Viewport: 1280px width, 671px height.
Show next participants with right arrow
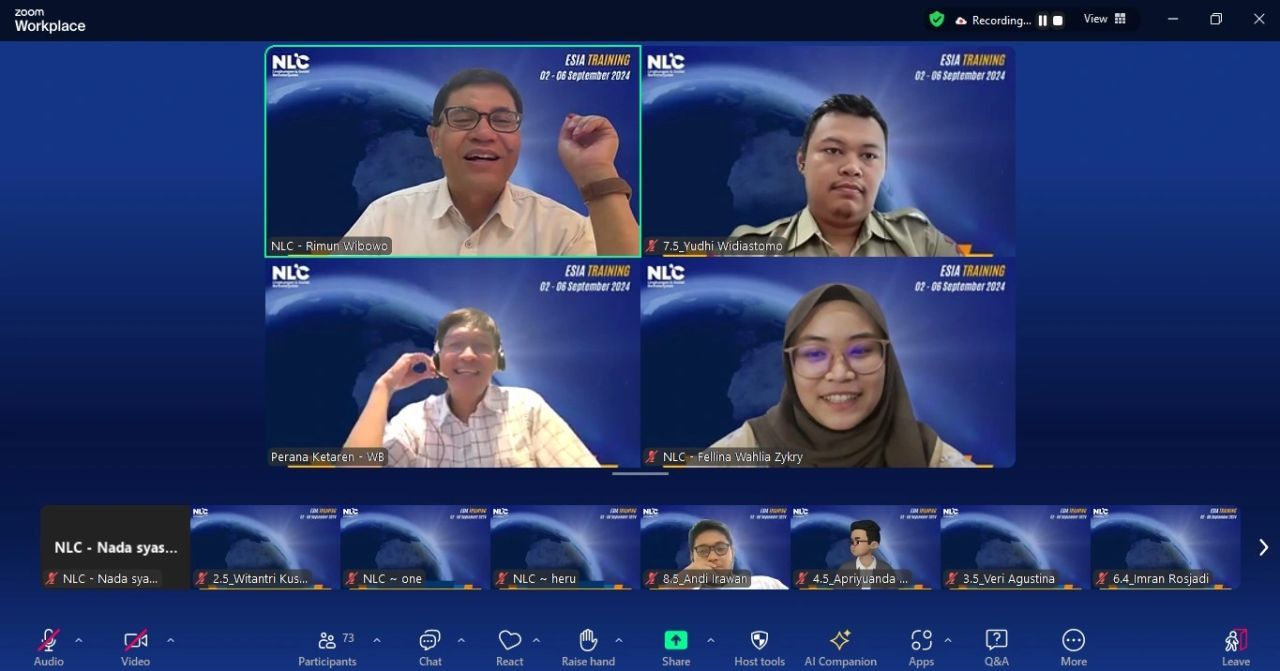coord(1263,547)
